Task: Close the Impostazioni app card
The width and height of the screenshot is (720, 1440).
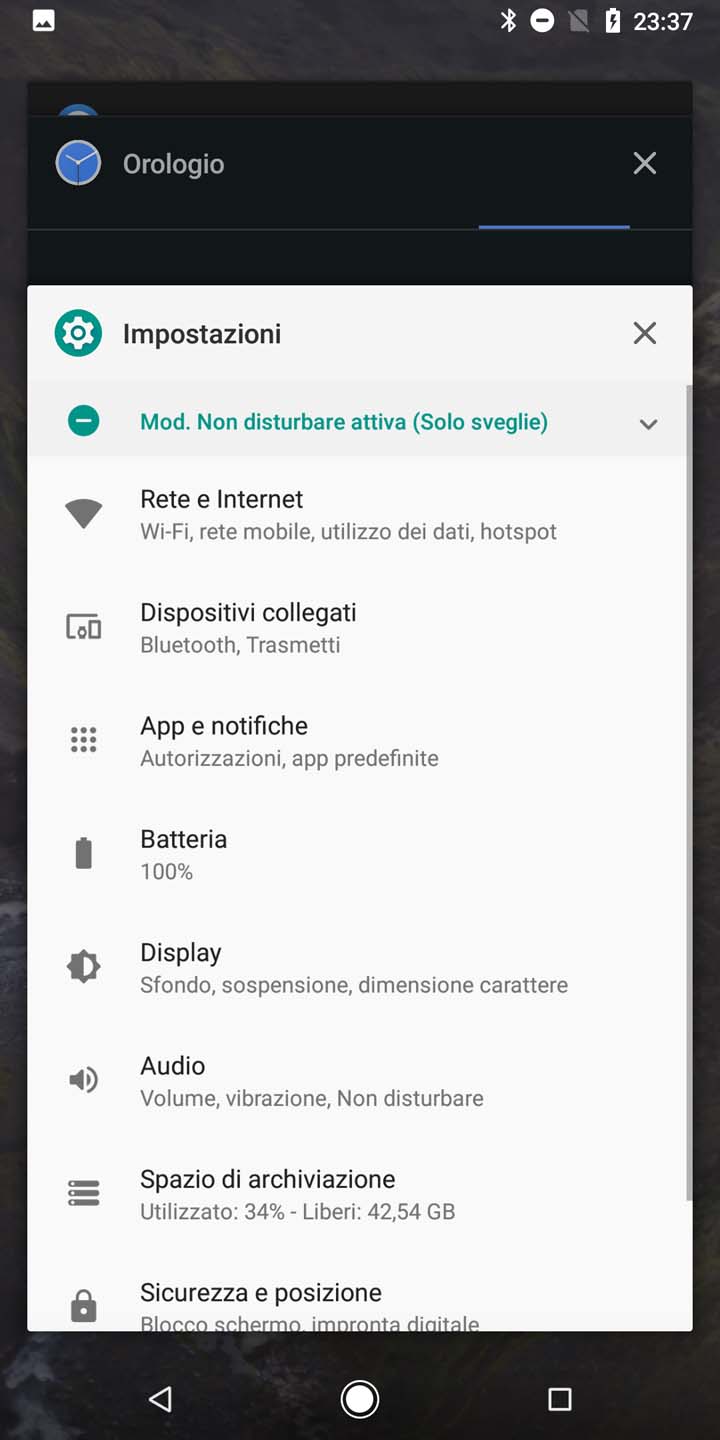Action: point(645,333)
